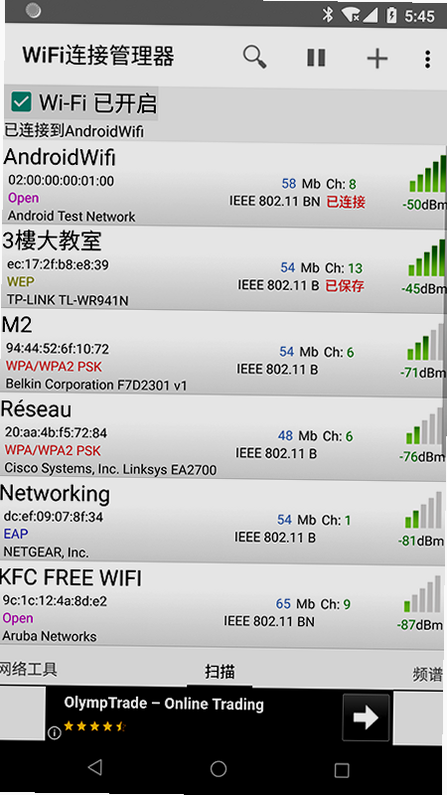Pause the WiFi scanning
447x795 pixels.
(x=316, y=58)
